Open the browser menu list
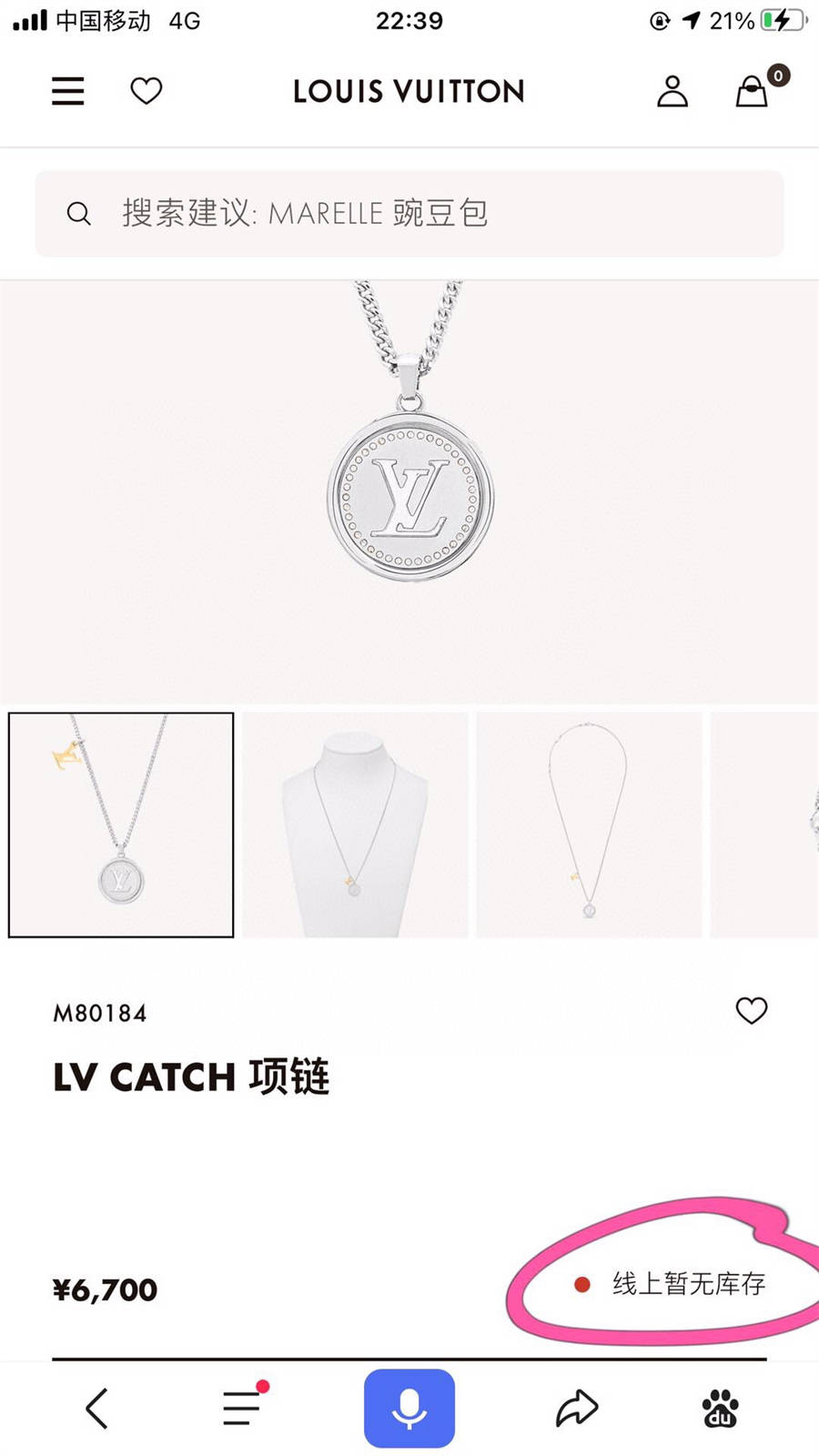Screen dimensions: 819x1456 tap(243, 1408)
